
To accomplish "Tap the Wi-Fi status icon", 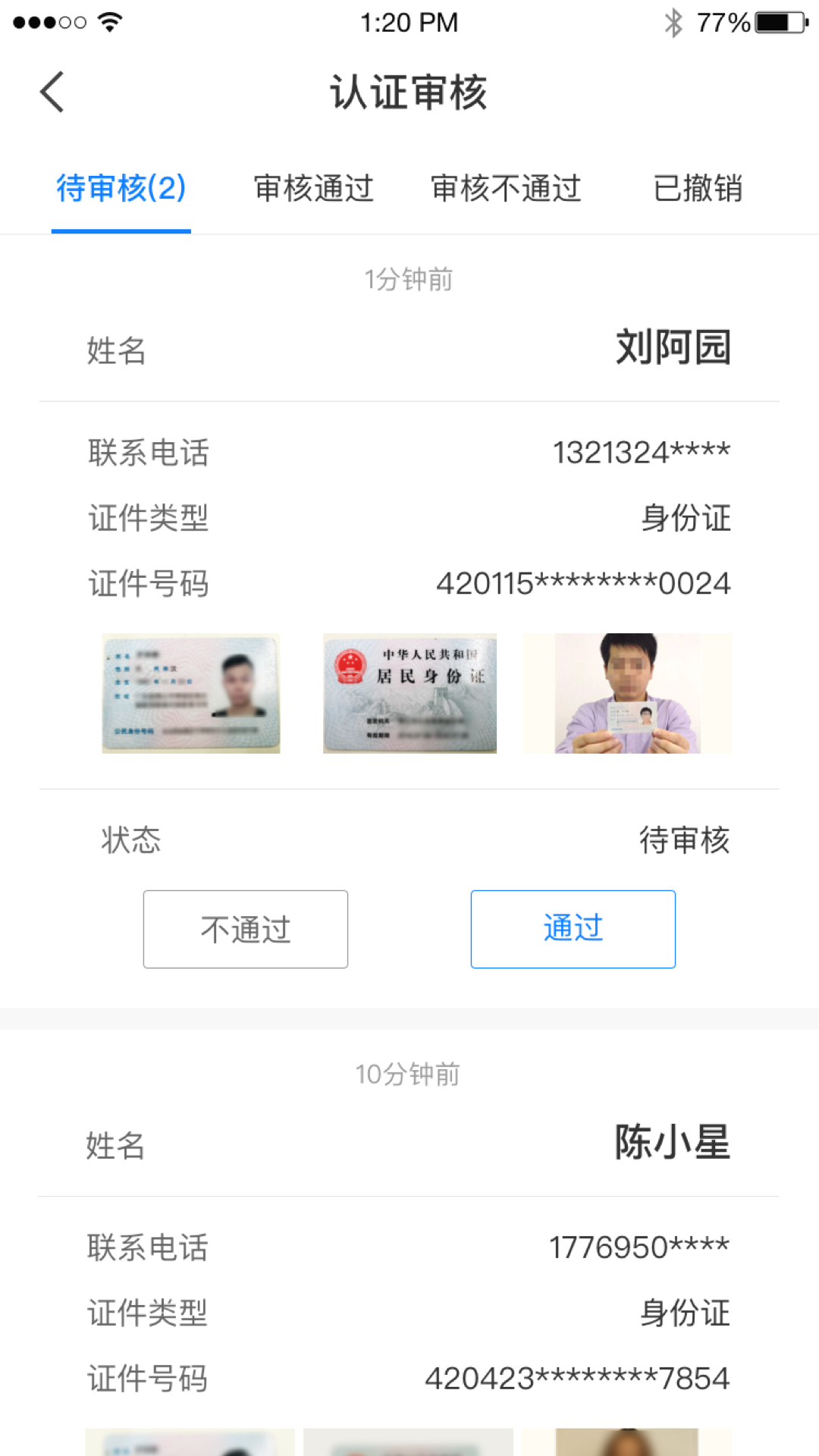I will (x=108, y=22).
